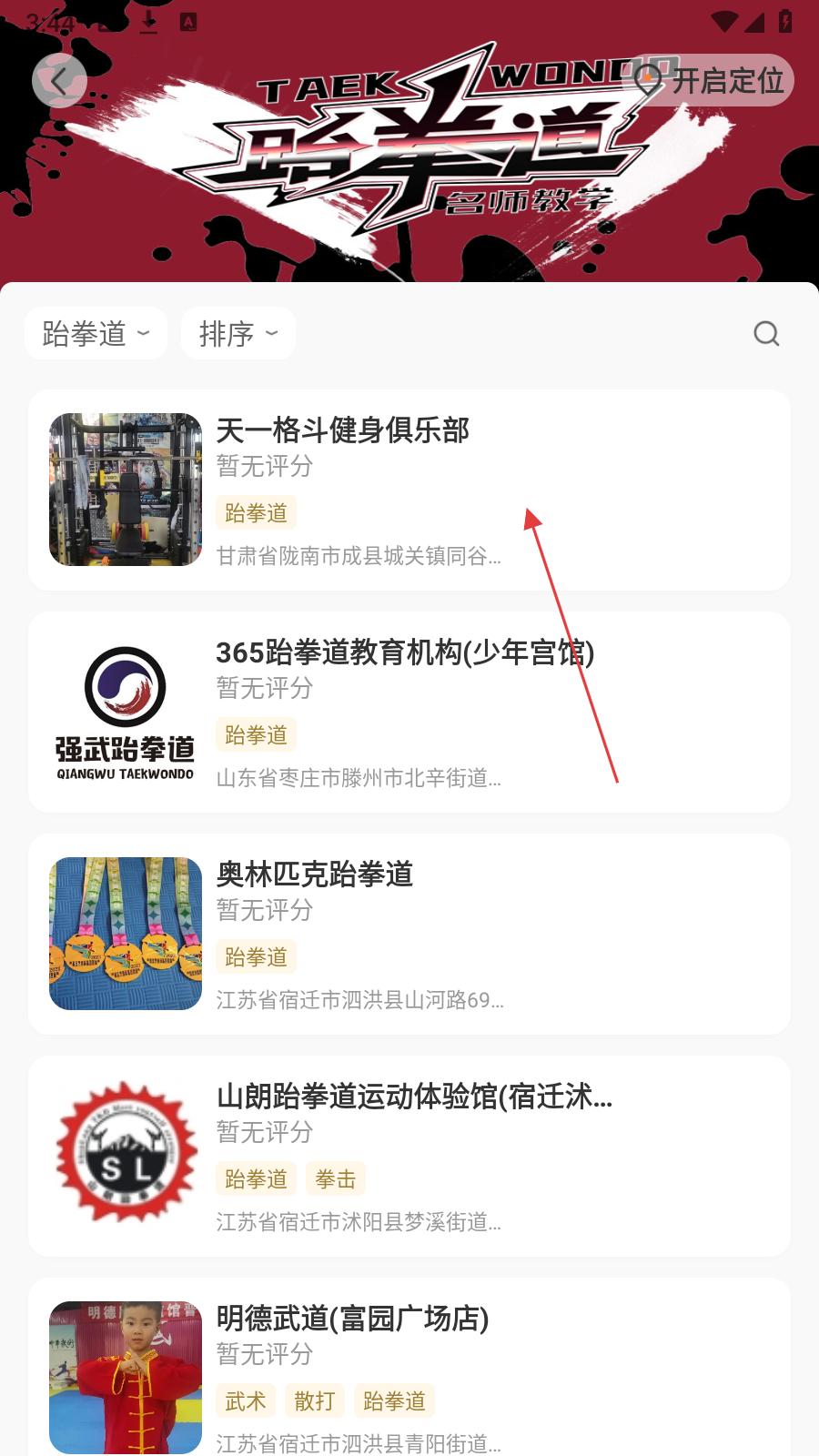
Task: Open the search magnifier icon
Action: [766, 334]
